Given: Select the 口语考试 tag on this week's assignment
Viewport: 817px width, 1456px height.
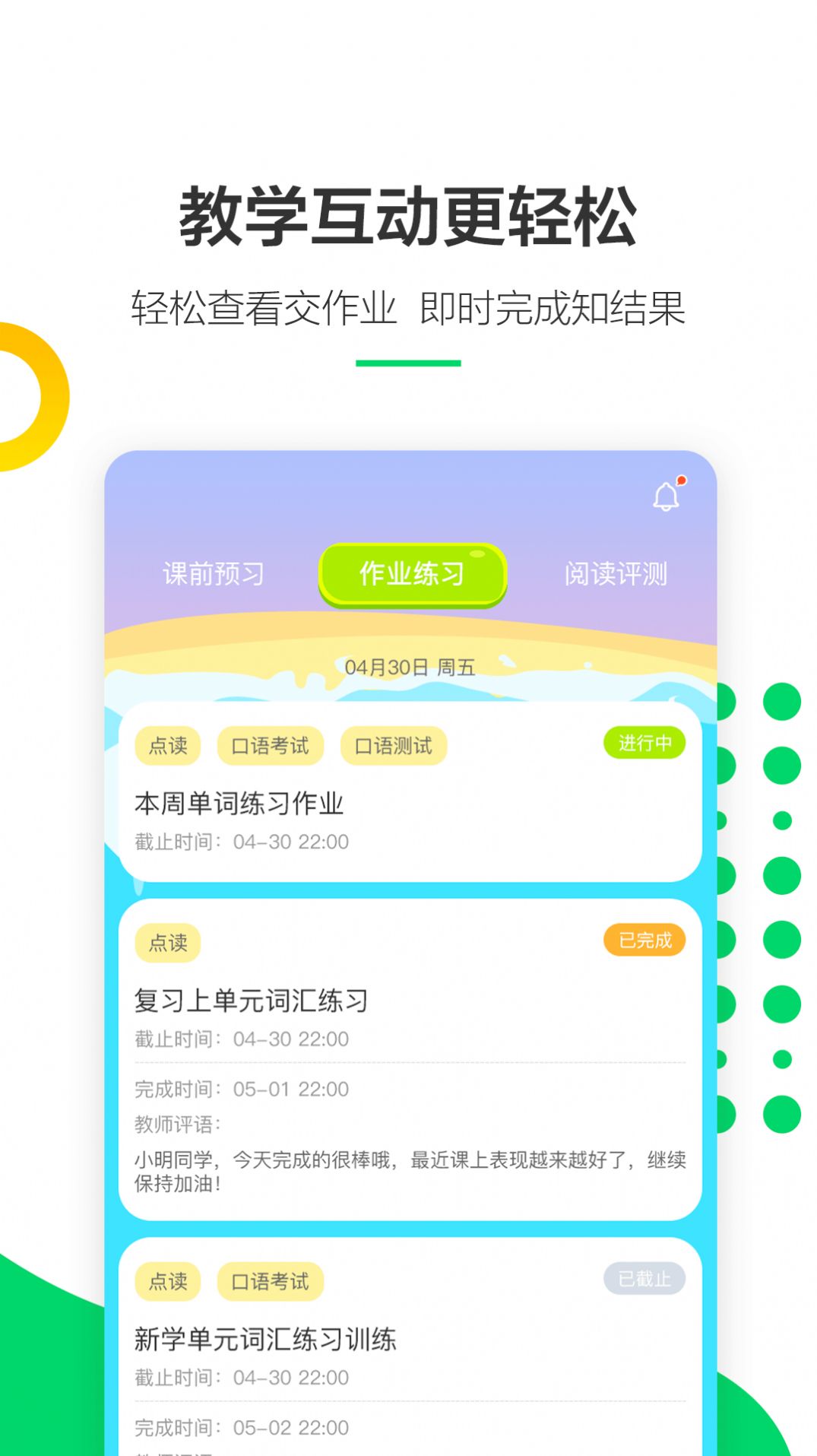Looking at the screenshot, I should (x=270, y=745).
